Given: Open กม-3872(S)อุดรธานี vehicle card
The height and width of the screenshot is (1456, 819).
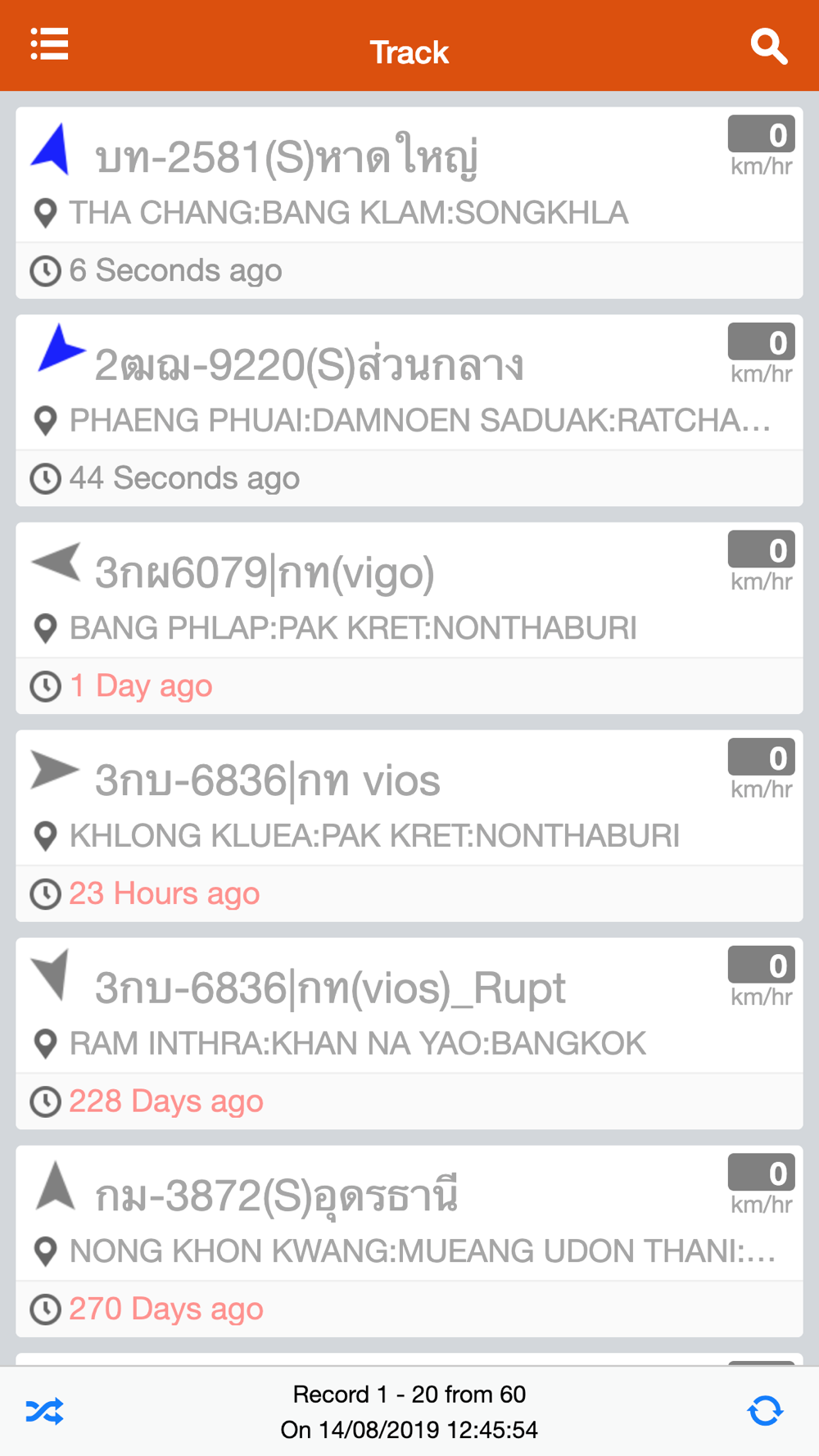Looking at the screenshot, I should (409, 1242).
